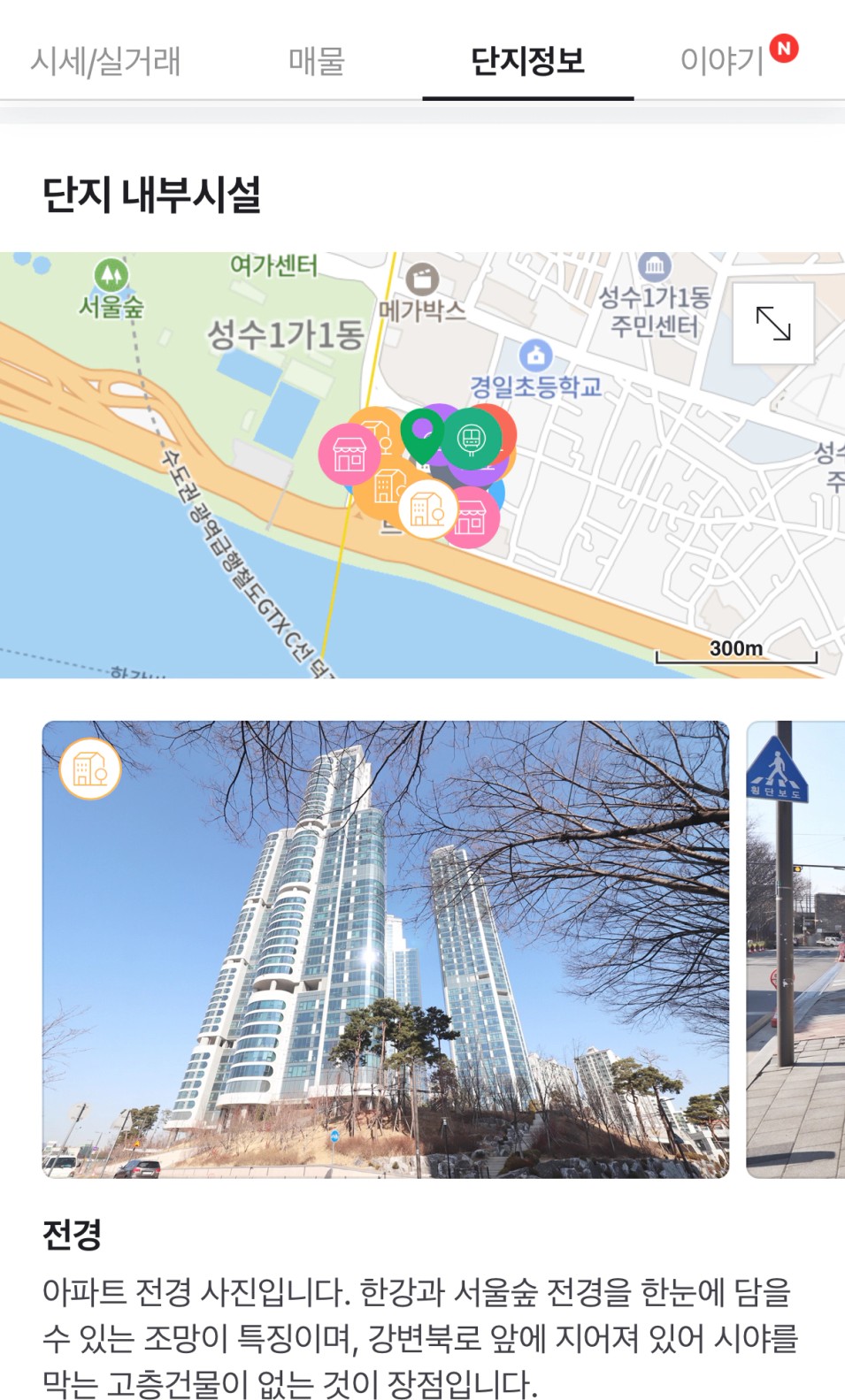Open the 전경 apartment photo card
The width and height of the screenshot is (845, 1400).
(386, 949)
